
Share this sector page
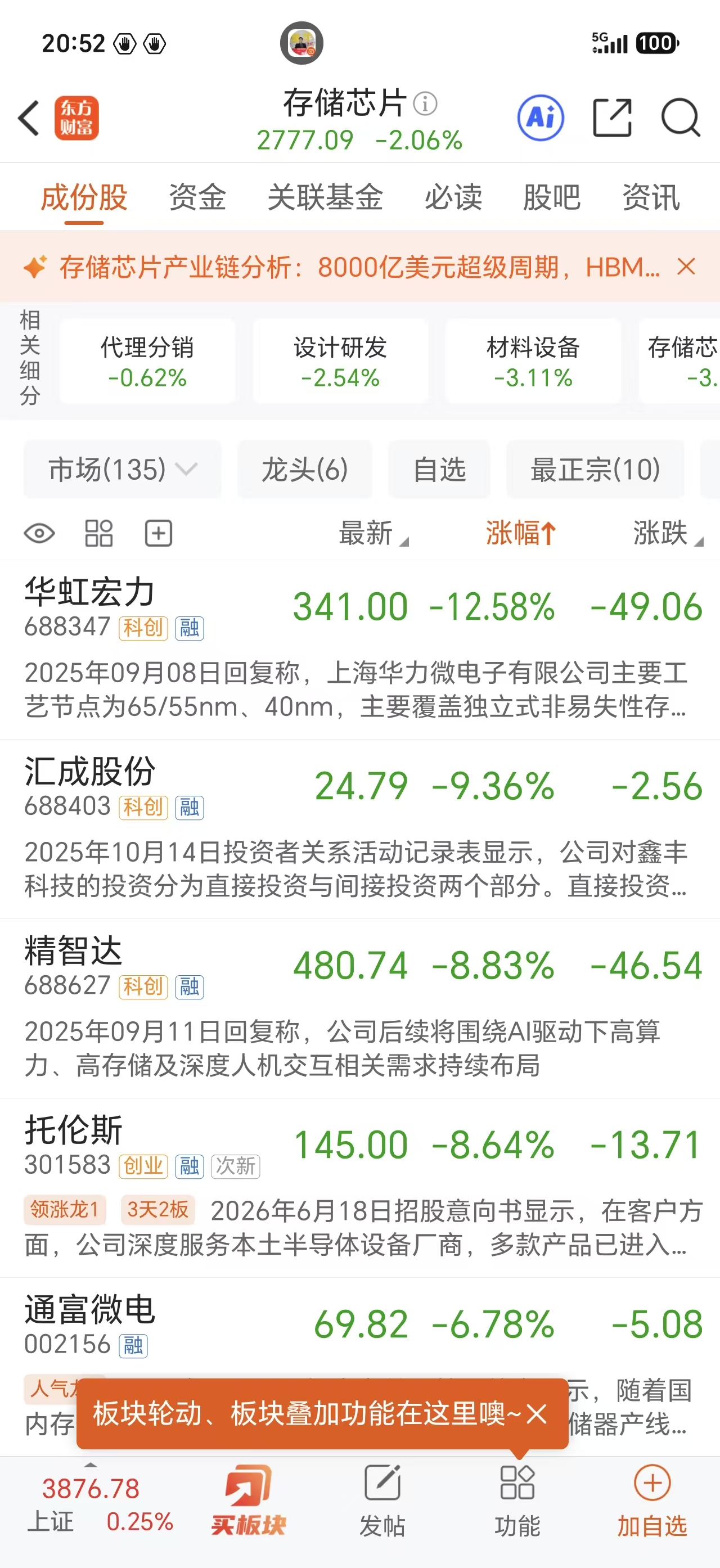[x=612, y=118]
